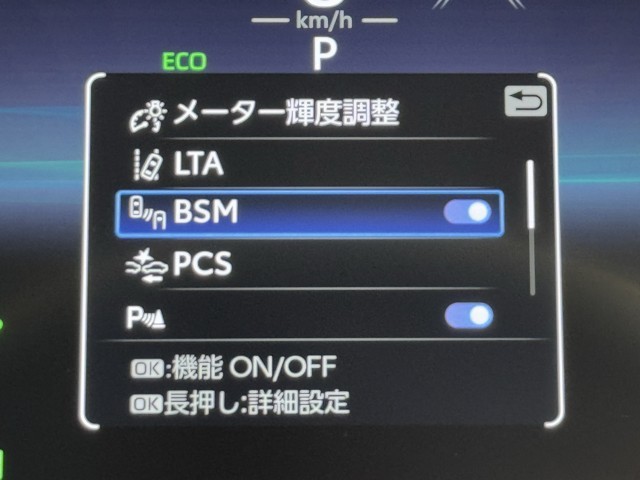Viewport: 640px width, 480px height.
Task: Disable the parking sensor toggle
Action: point(468,316)
